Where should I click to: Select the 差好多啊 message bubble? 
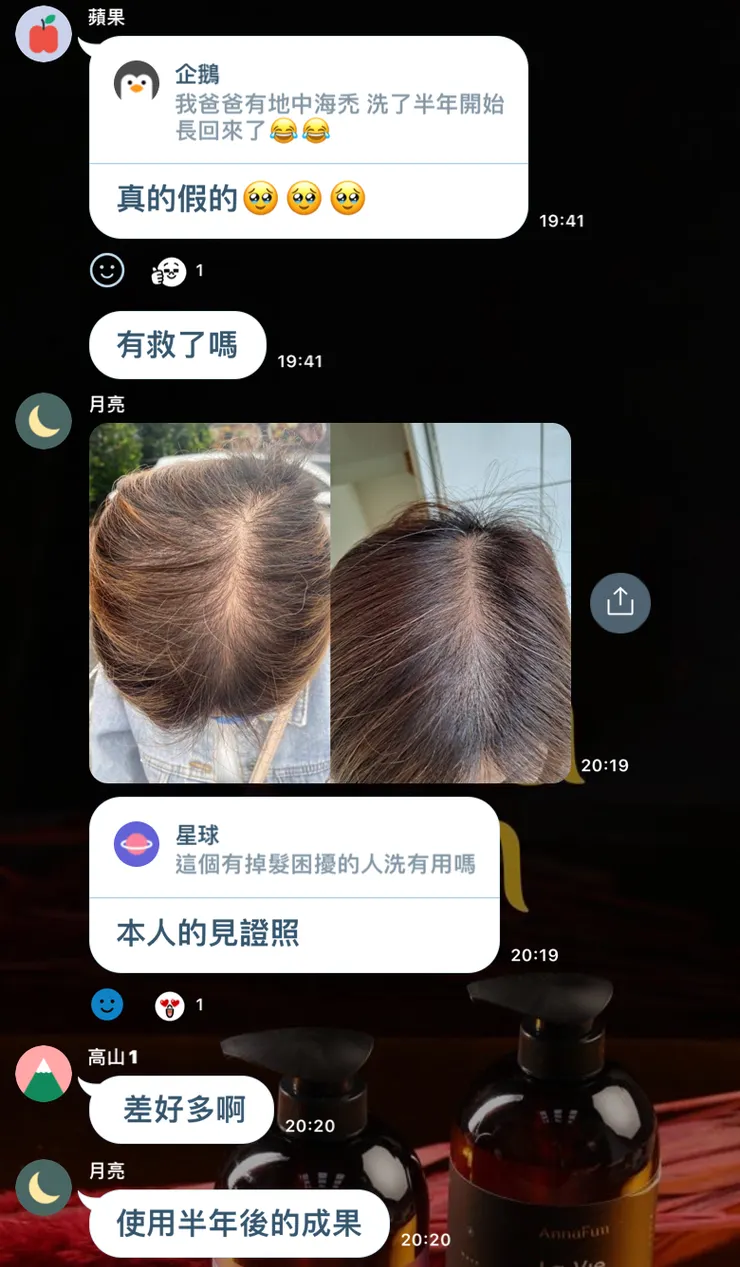[180, 1108]
